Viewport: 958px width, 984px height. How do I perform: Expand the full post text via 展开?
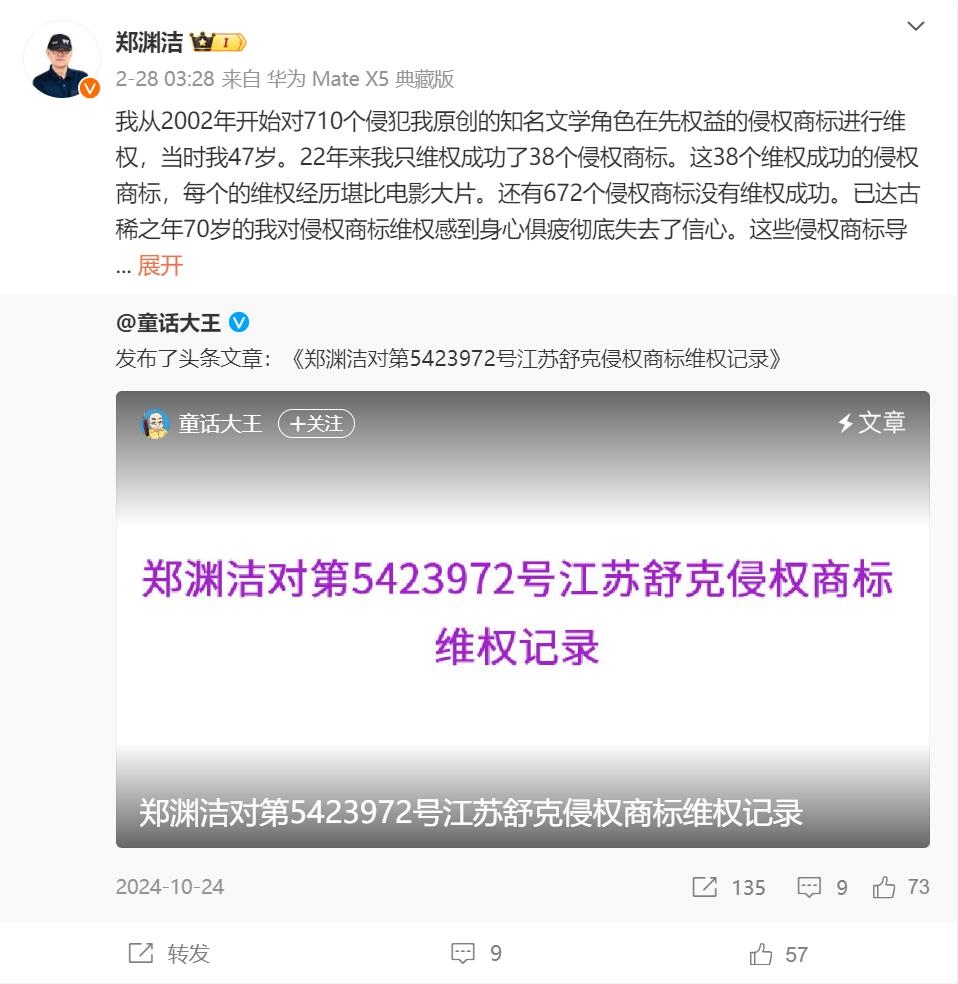point(160,266)
